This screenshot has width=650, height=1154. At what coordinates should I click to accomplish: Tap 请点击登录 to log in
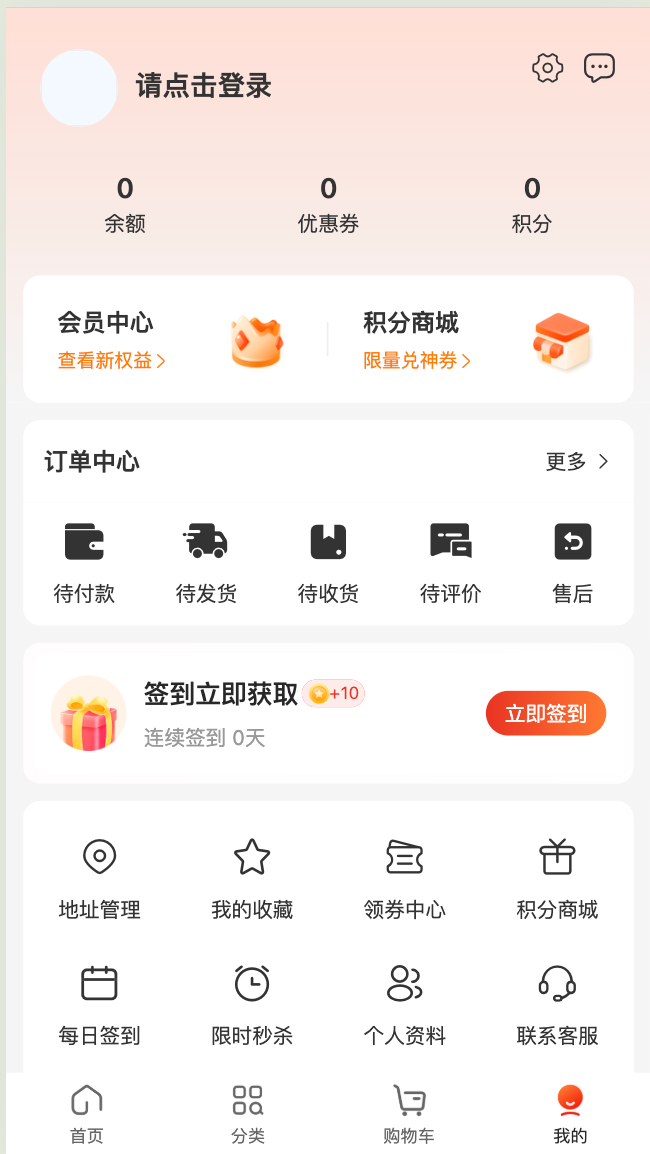[x=204, y=86]
